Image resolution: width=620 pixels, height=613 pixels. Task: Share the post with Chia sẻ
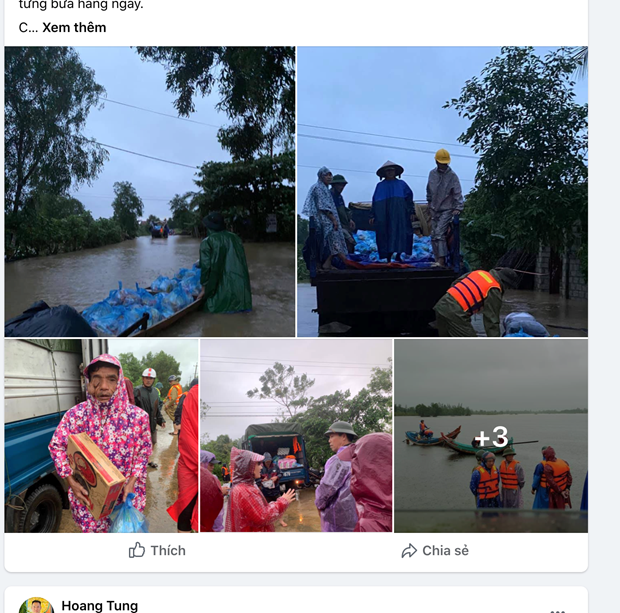tap(435, 550)
